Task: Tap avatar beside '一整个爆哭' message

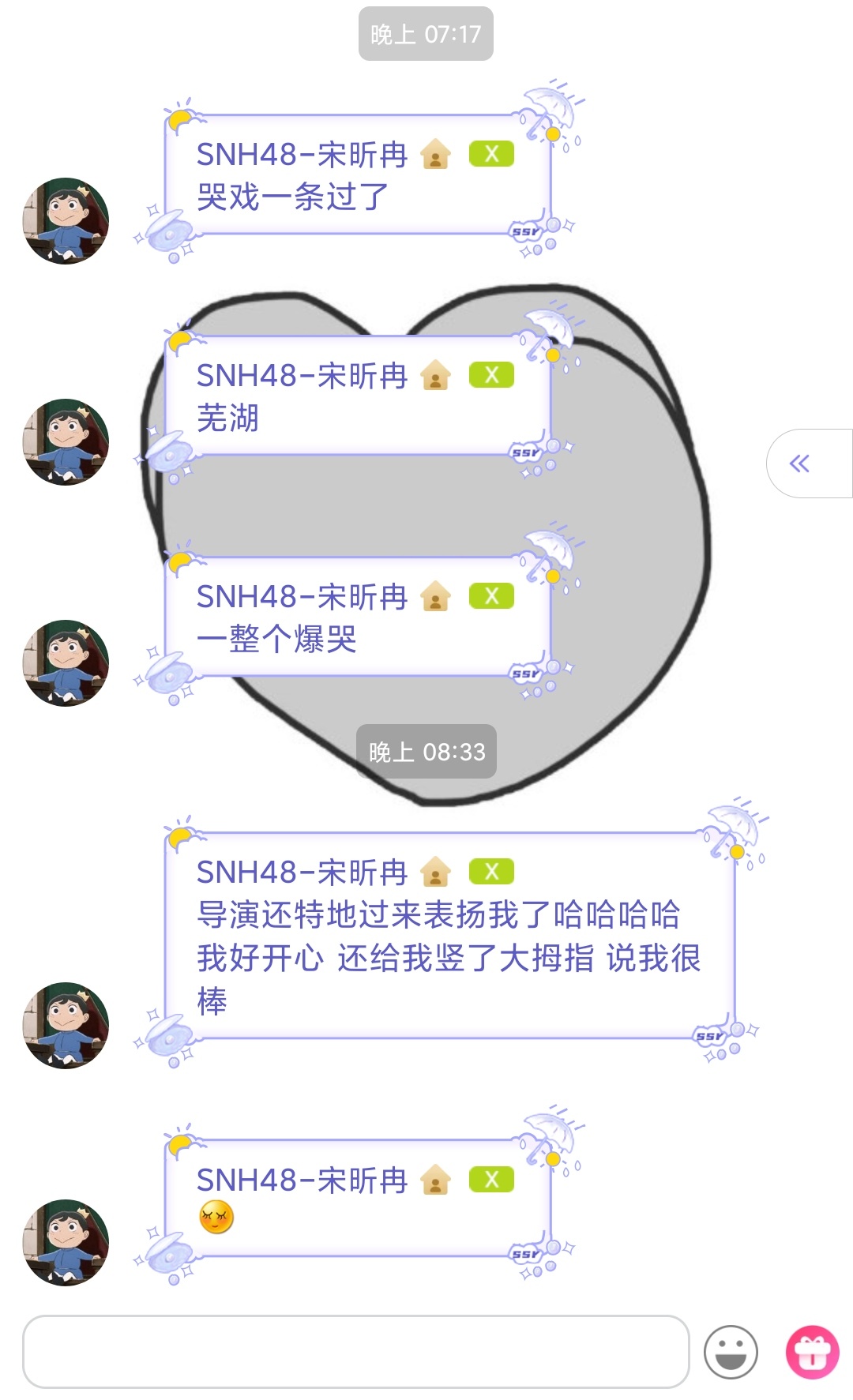Action: pyautogui.click(x=66, y=663)
